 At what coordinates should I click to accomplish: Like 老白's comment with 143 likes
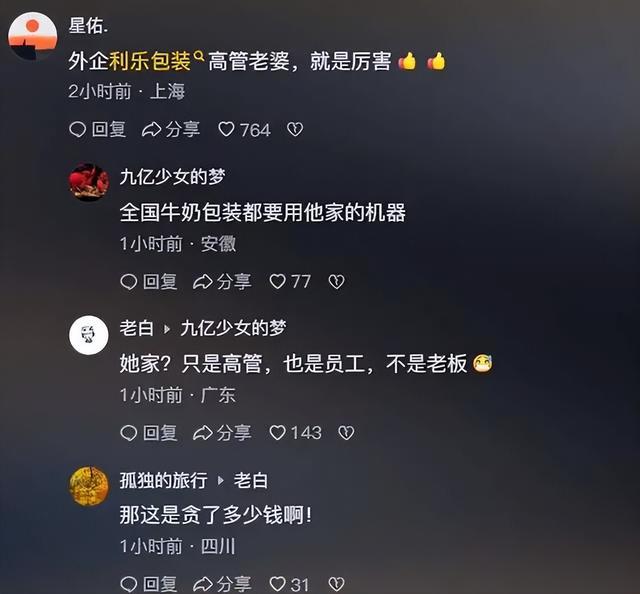click(295, 433)
